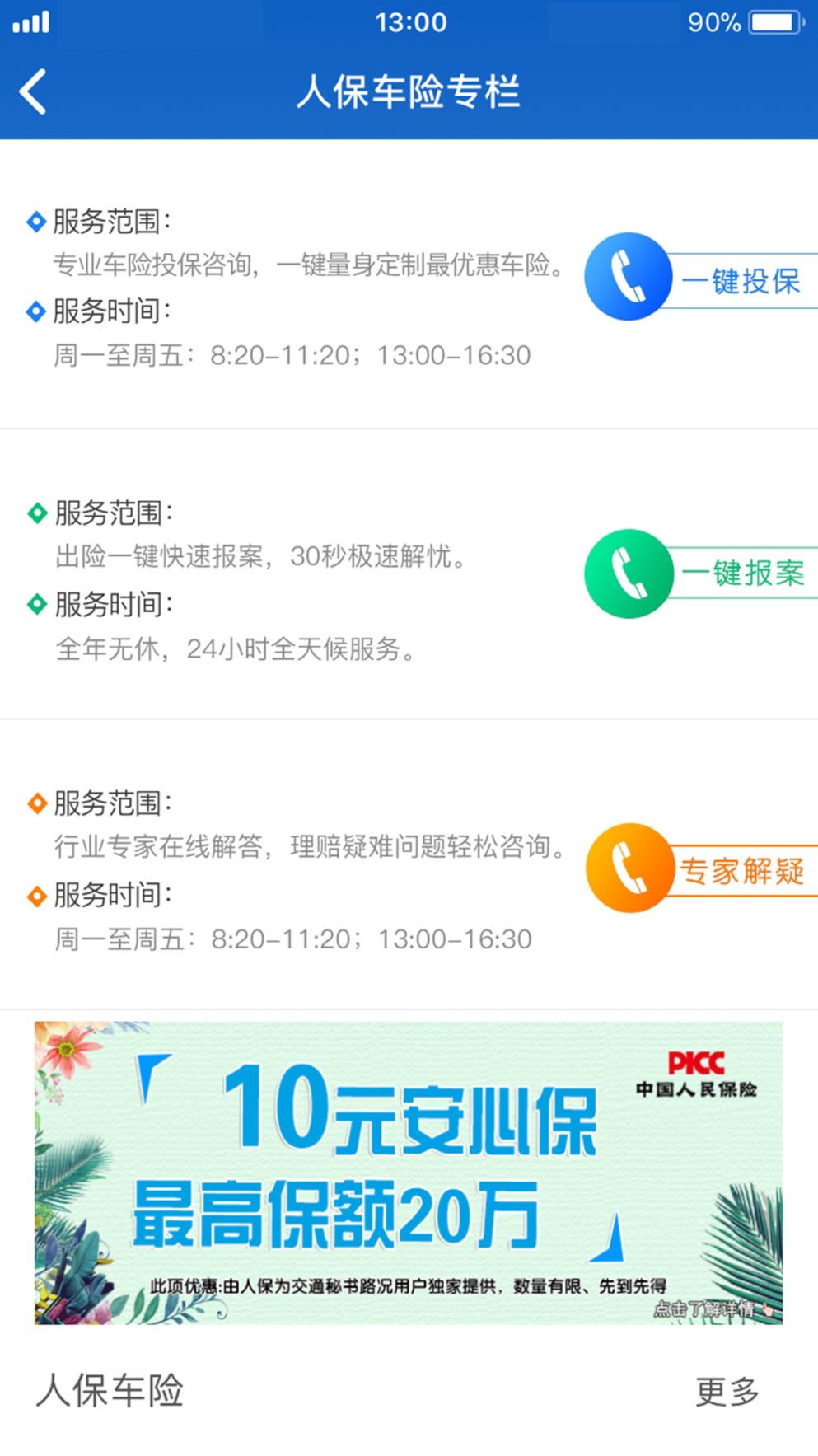The width and height of the screenshot is (818, 1456).
Task: Click the signal strength bars indicator
Action: [x=29, y=23]
